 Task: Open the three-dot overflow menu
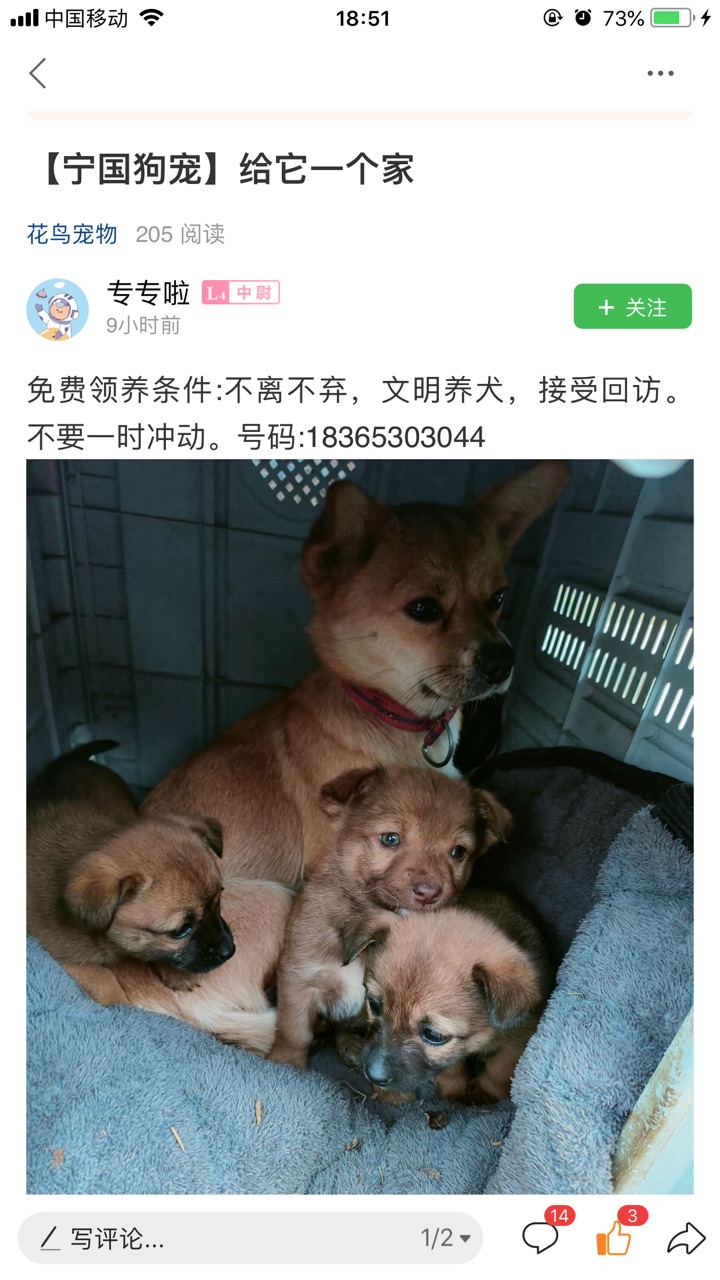660,73
